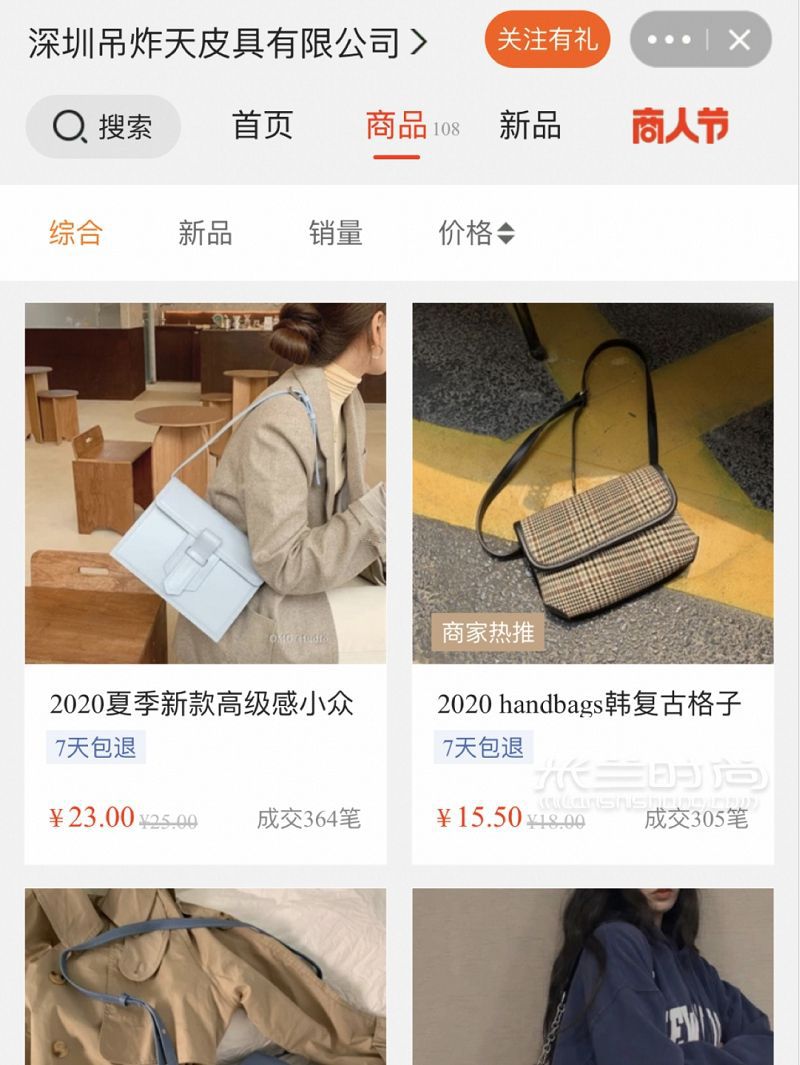Sort by 新品 in the filter row
The image size is (800, 1065).
click(205, 233)
